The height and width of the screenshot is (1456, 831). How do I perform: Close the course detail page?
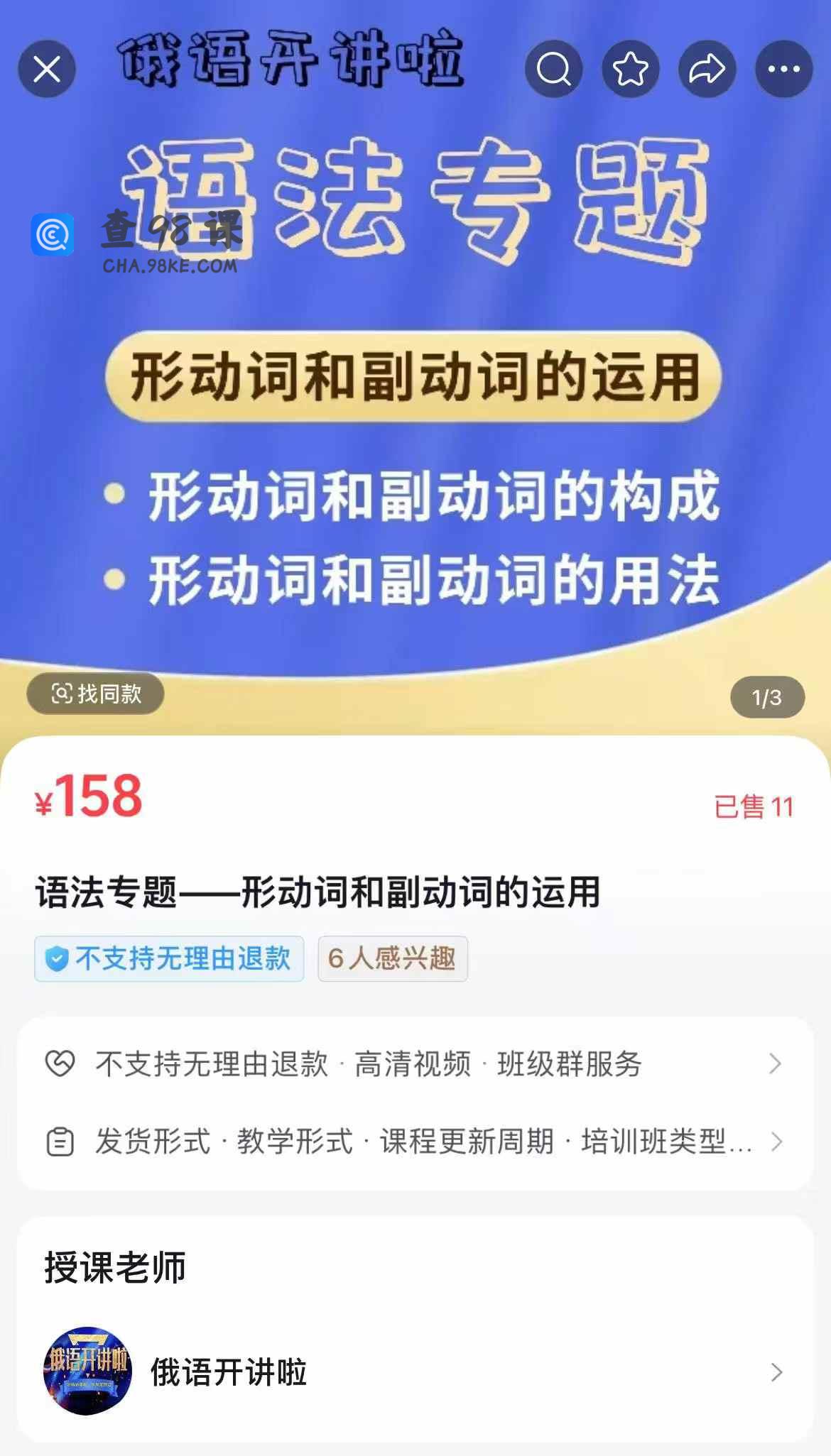(x=47, y=69)
